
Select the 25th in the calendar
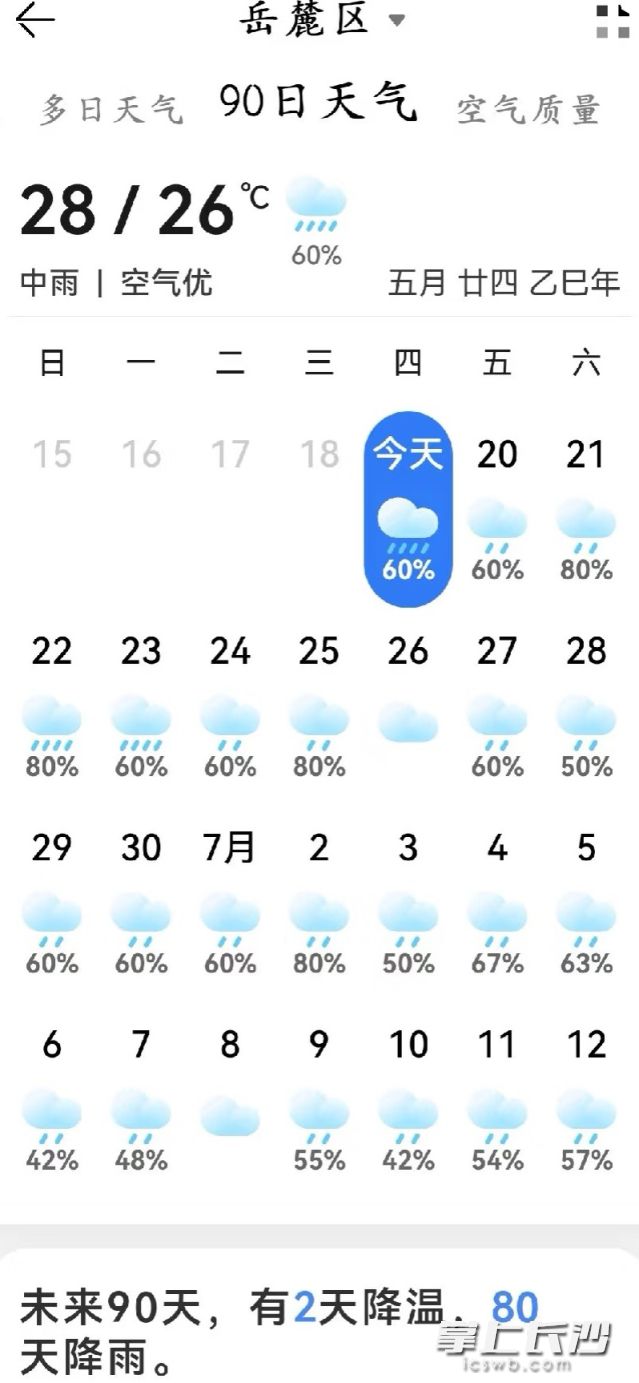coord(319,706)
